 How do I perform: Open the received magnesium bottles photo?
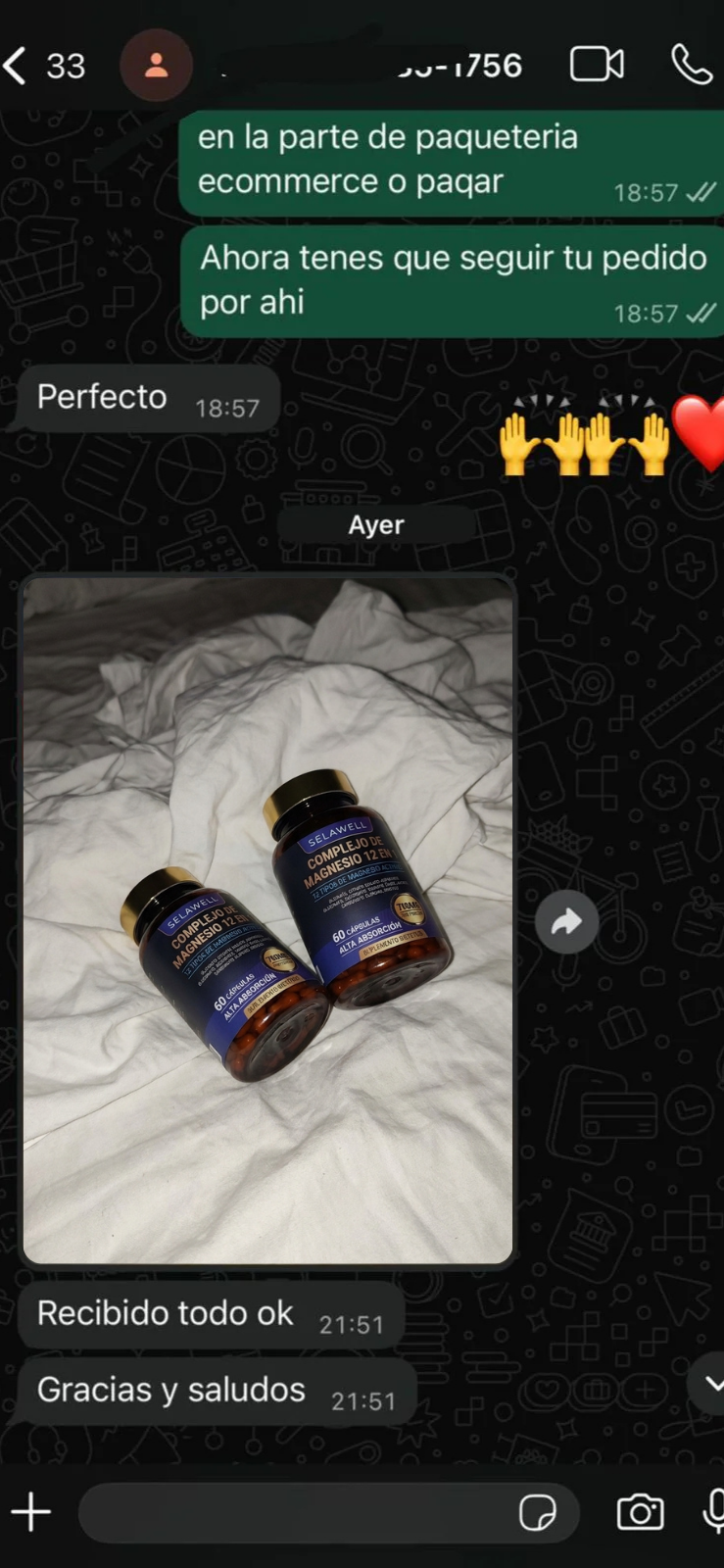pyautogui.click(x=267, y=920)
